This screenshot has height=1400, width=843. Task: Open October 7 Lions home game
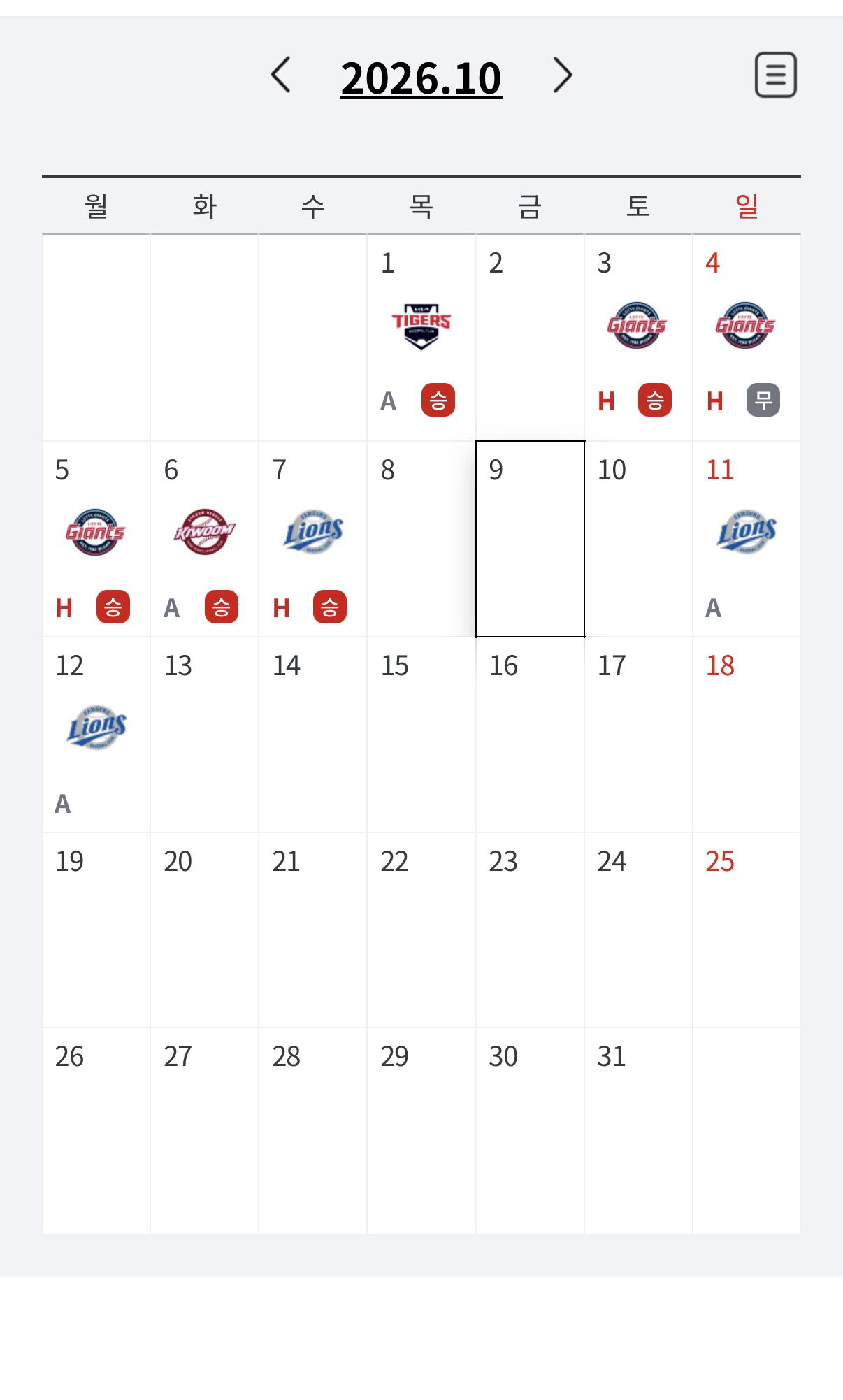click(313, 539)
